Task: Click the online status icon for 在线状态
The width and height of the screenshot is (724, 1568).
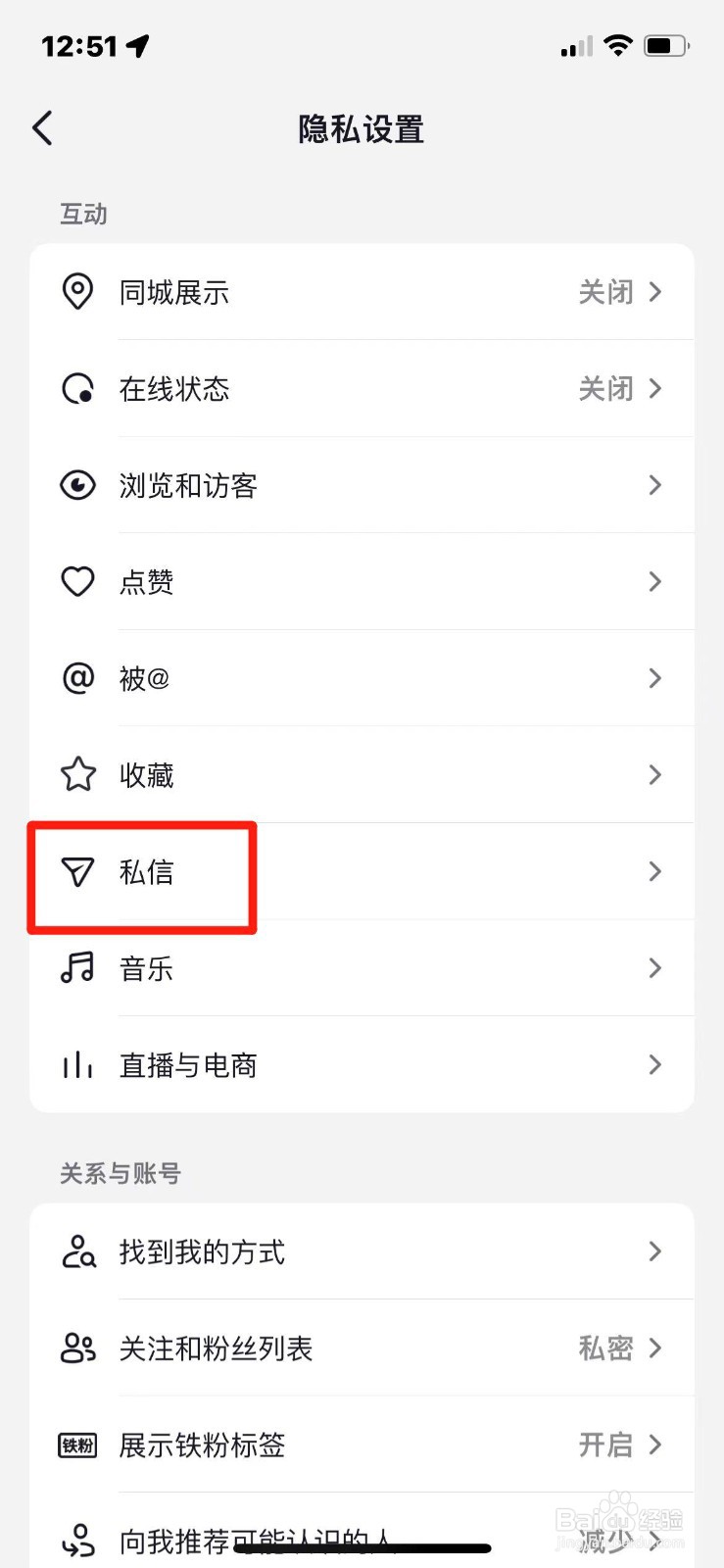Action: pyautogui.click(x=77, y=388)
